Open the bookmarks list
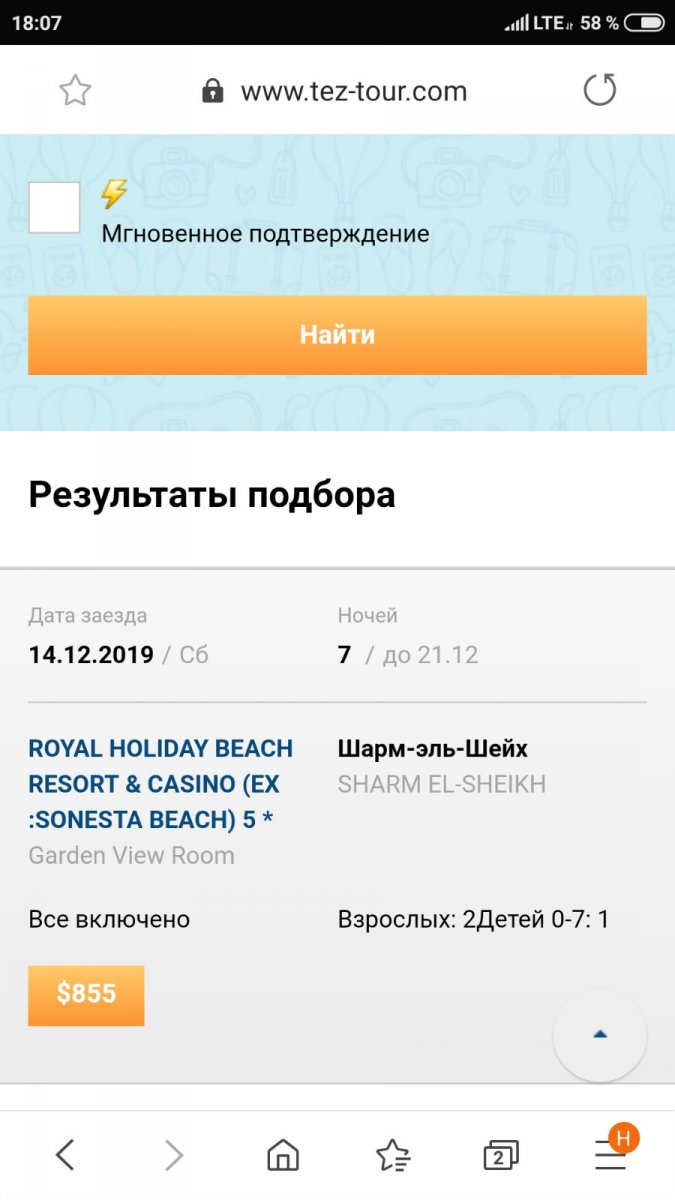Image resolution: width=675 pixels, height=1200 pixels. pos(392,1156)
